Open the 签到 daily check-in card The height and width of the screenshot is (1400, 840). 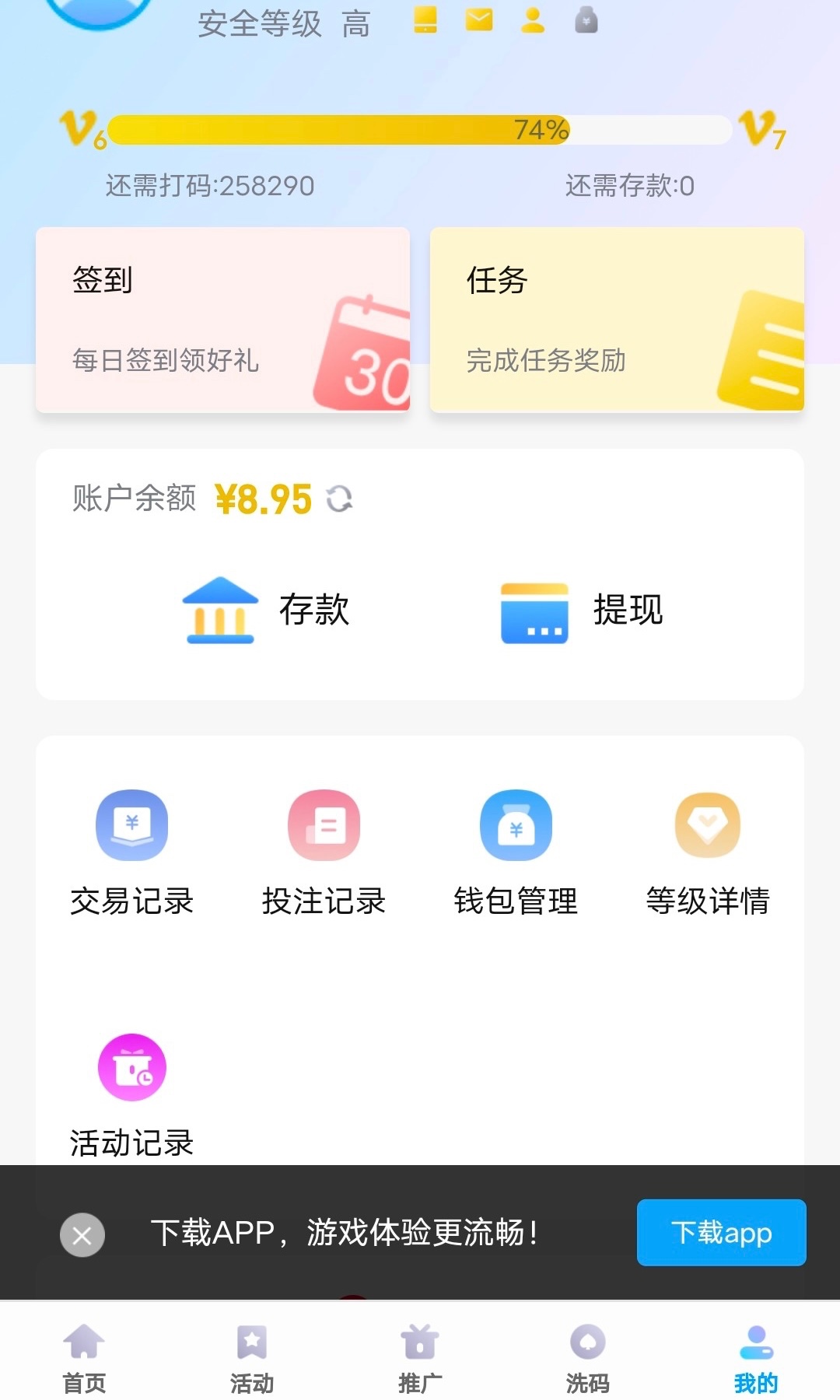pos(222,320)
